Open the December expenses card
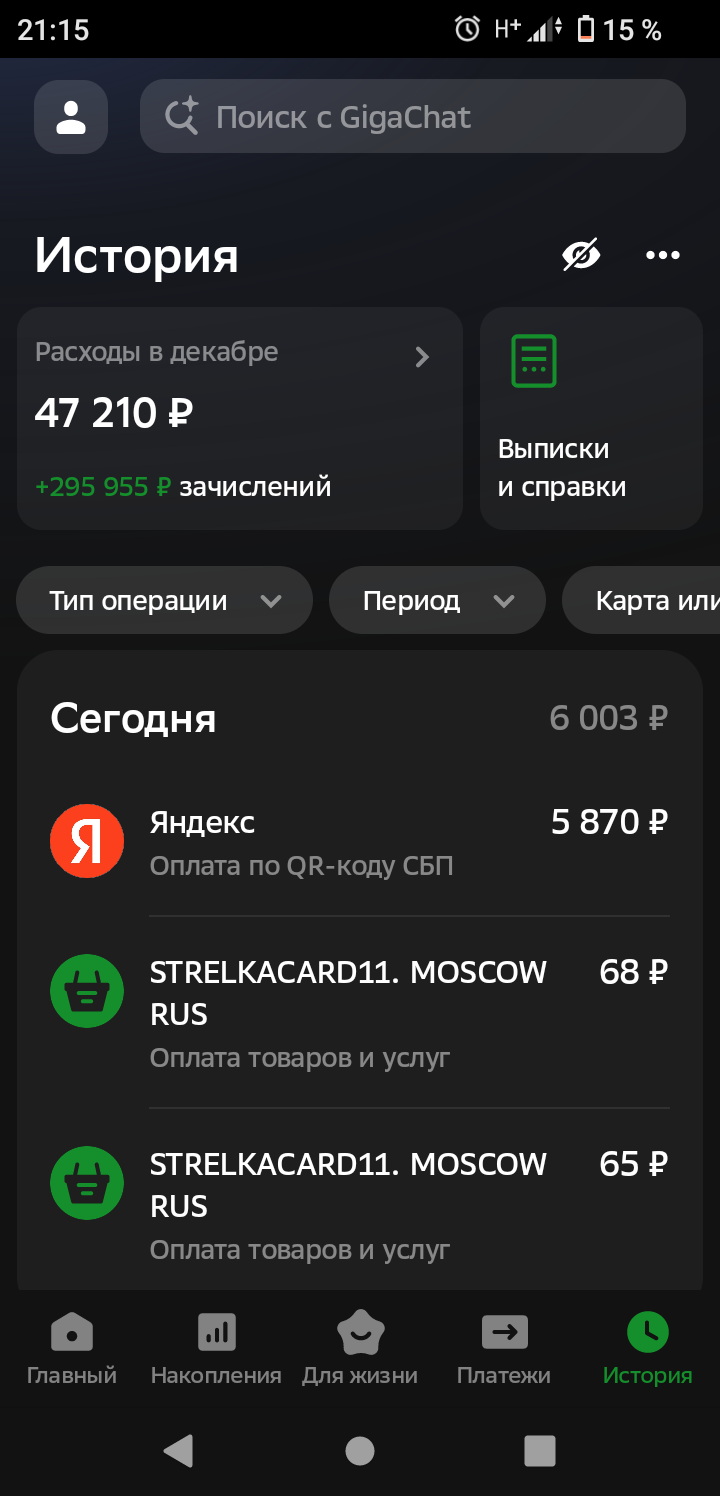Image resolution: width=720 pixels, height=1496 pixels. pos(239,418)
